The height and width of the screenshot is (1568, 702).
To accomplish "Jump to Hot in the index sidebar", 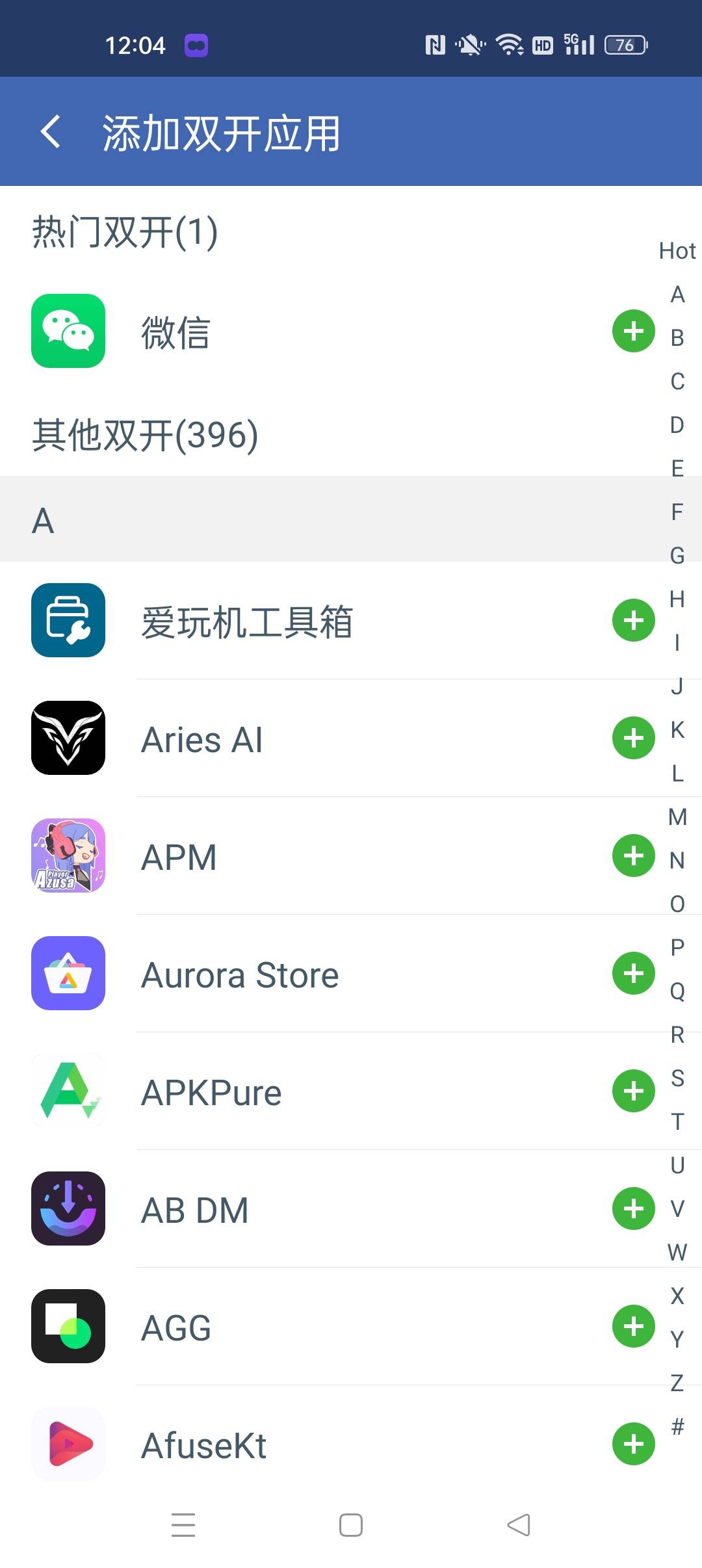I will pyautogui.click(x=677, y=251).
